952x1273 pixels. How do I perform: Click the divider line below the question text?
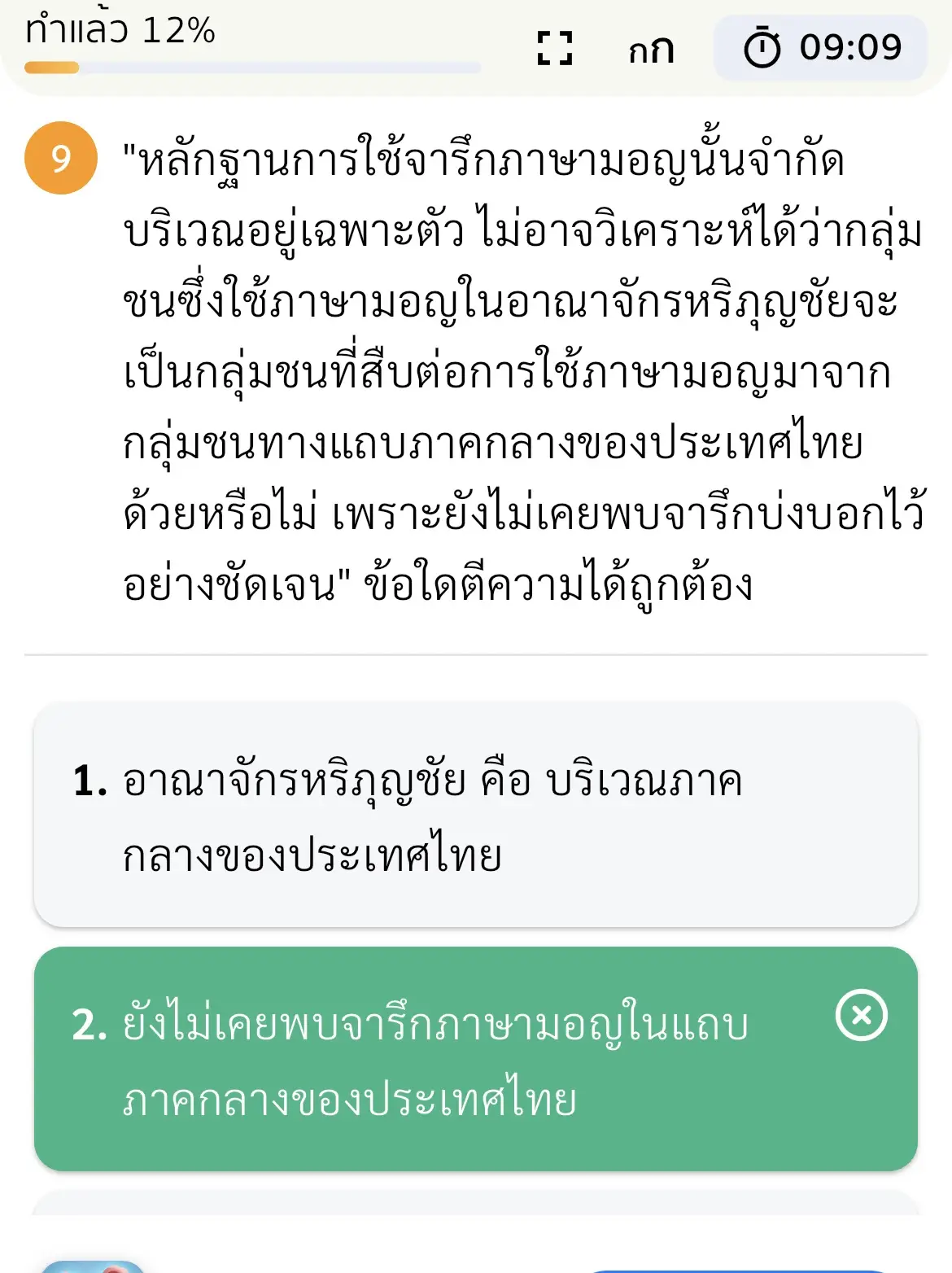tap(476, 651)
